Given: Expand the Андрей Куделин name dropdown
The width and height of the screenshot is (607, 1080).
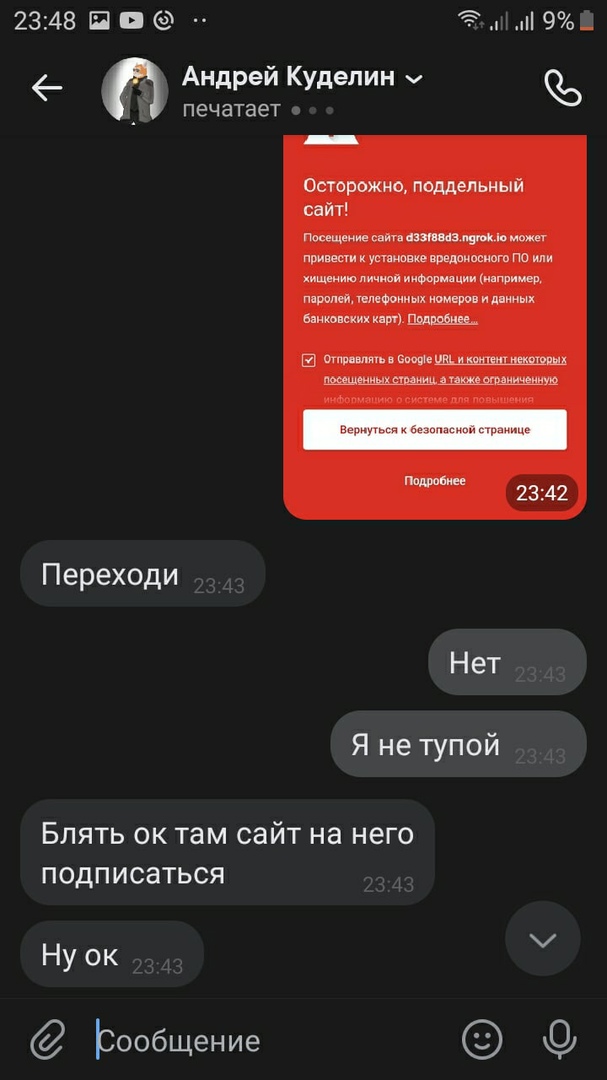Looking at the screenshot, I should pyautogui.click(x=414, y=78).
